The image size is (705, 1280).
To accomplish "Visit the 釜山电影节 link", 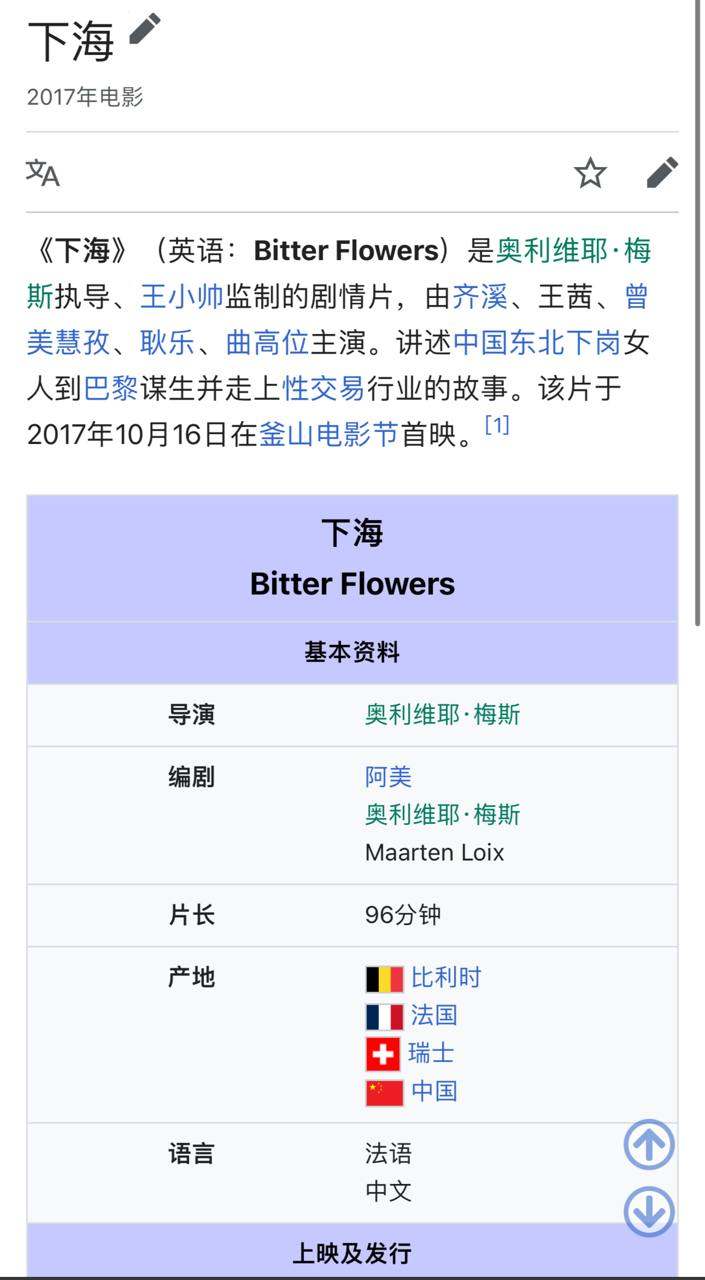I will (328, 434).
